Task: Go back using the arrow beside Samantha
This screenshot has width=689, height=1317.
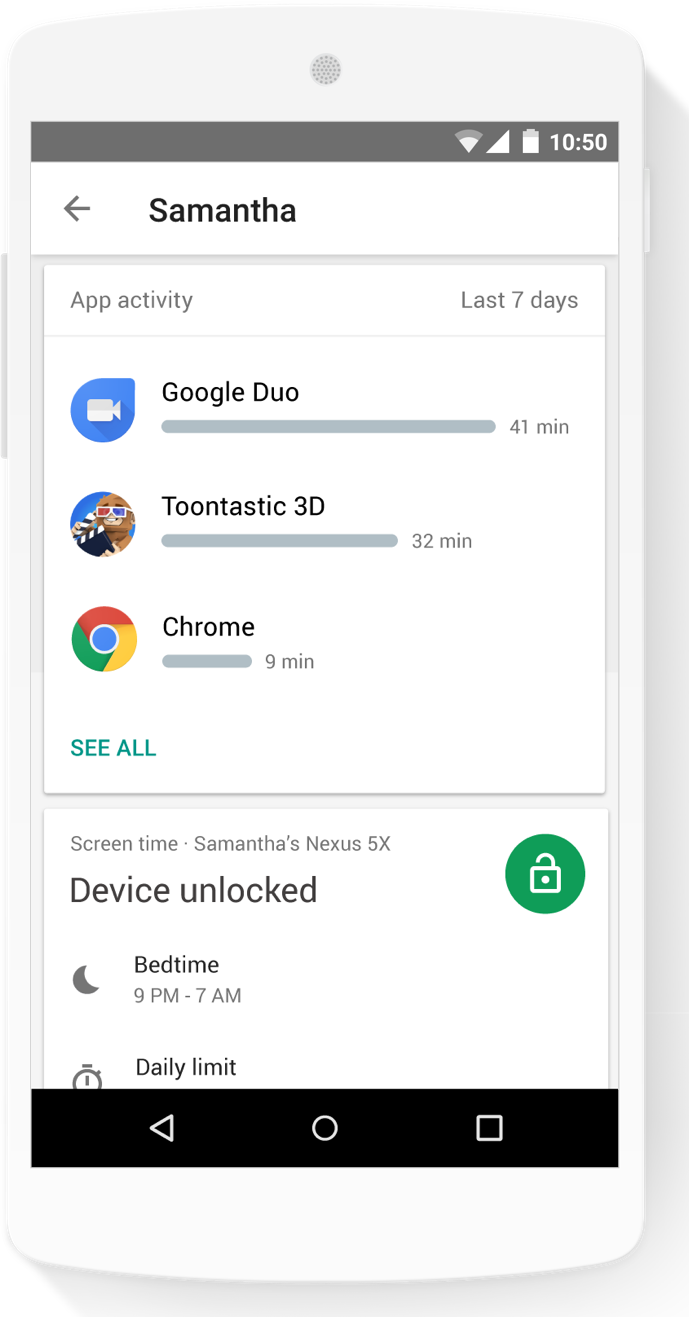Action: 77,208
